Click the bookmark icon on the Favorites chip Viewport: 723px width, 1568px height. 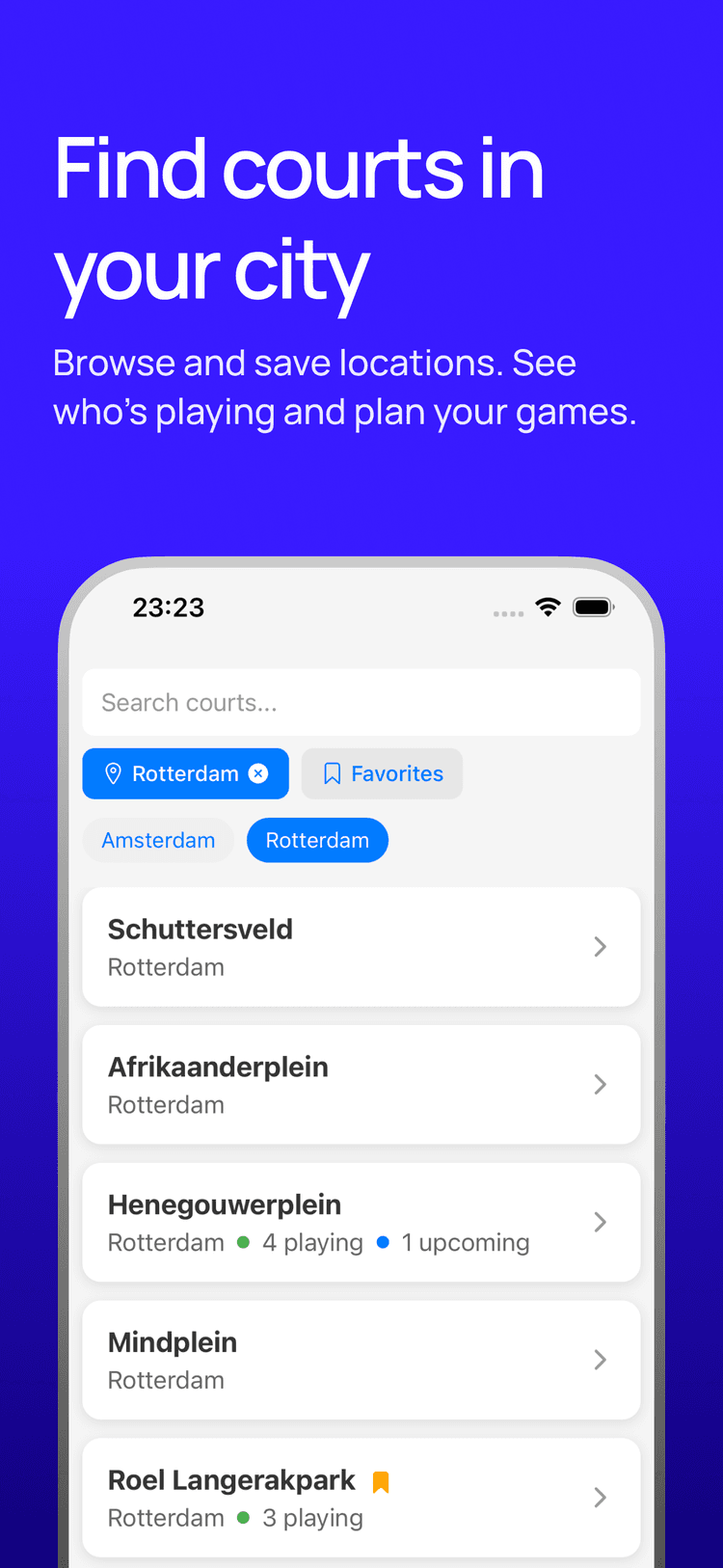coord(333,773)
